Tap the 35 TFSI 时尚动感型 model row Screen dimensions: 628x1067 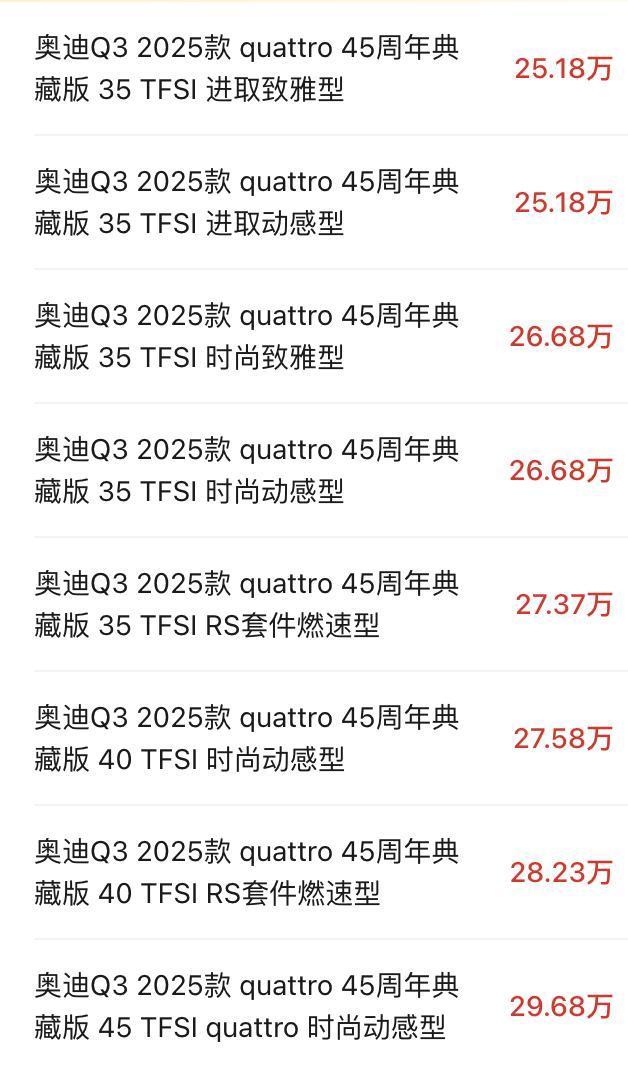coord(314,470)
